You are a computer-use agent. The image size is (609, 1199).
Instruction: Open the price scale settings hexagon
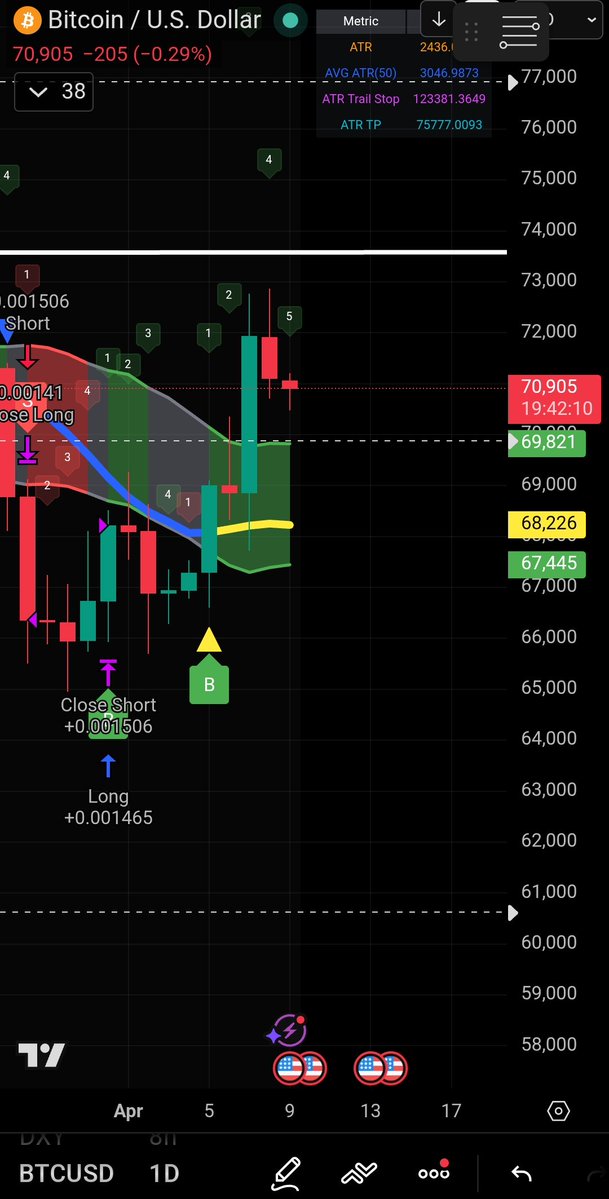558,1111
